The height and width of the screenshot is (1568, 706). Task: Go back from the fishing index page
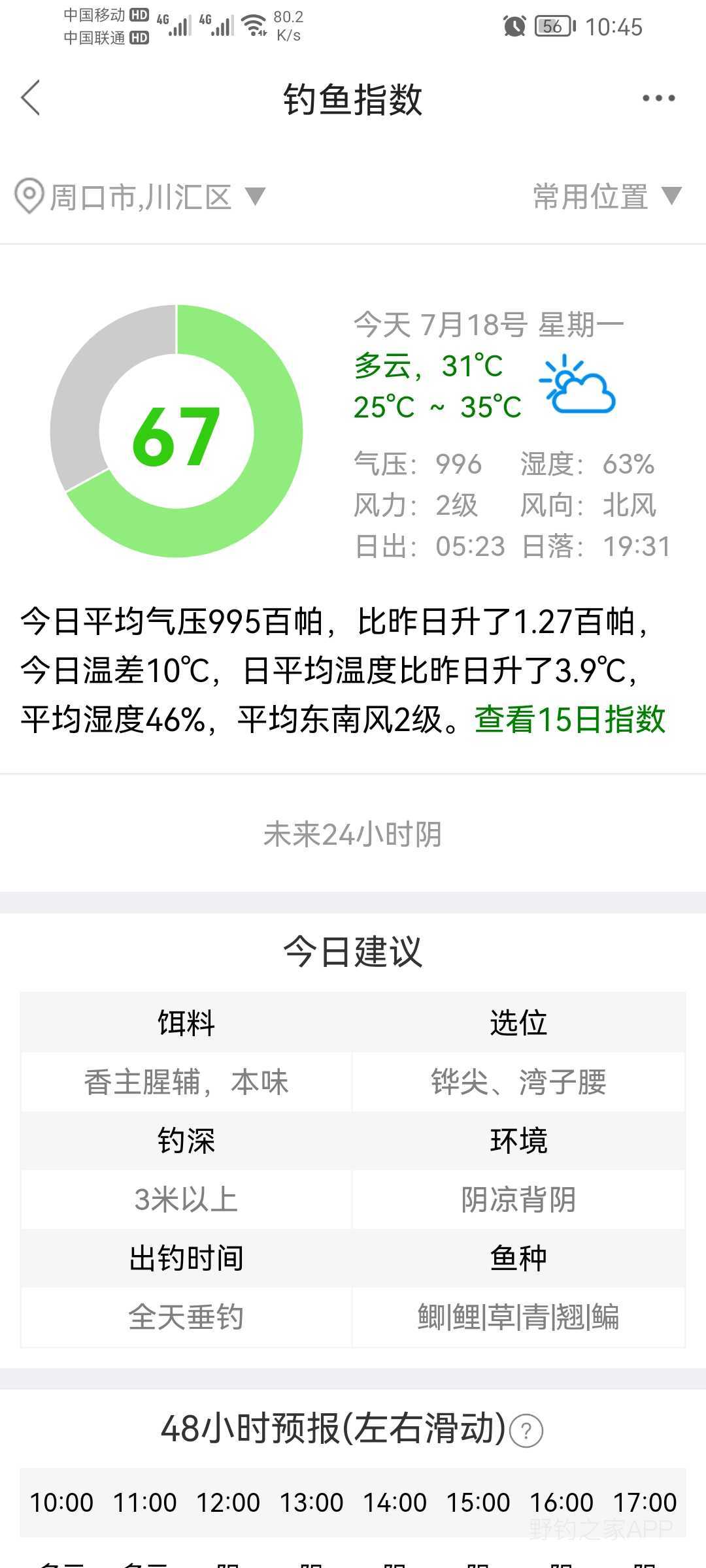coord(31,98)
